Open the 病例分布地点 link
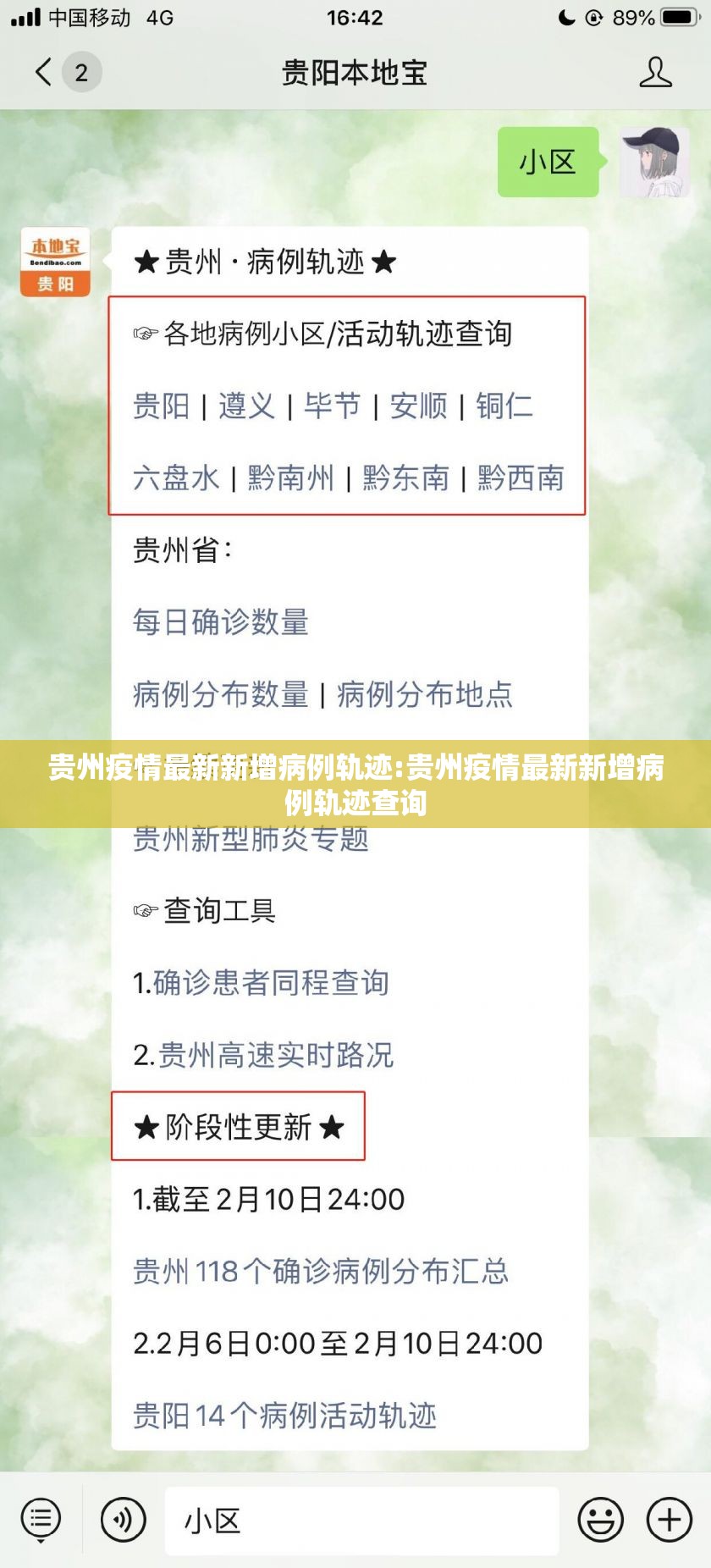This screenshot has height=1568, width=711. 425,694
